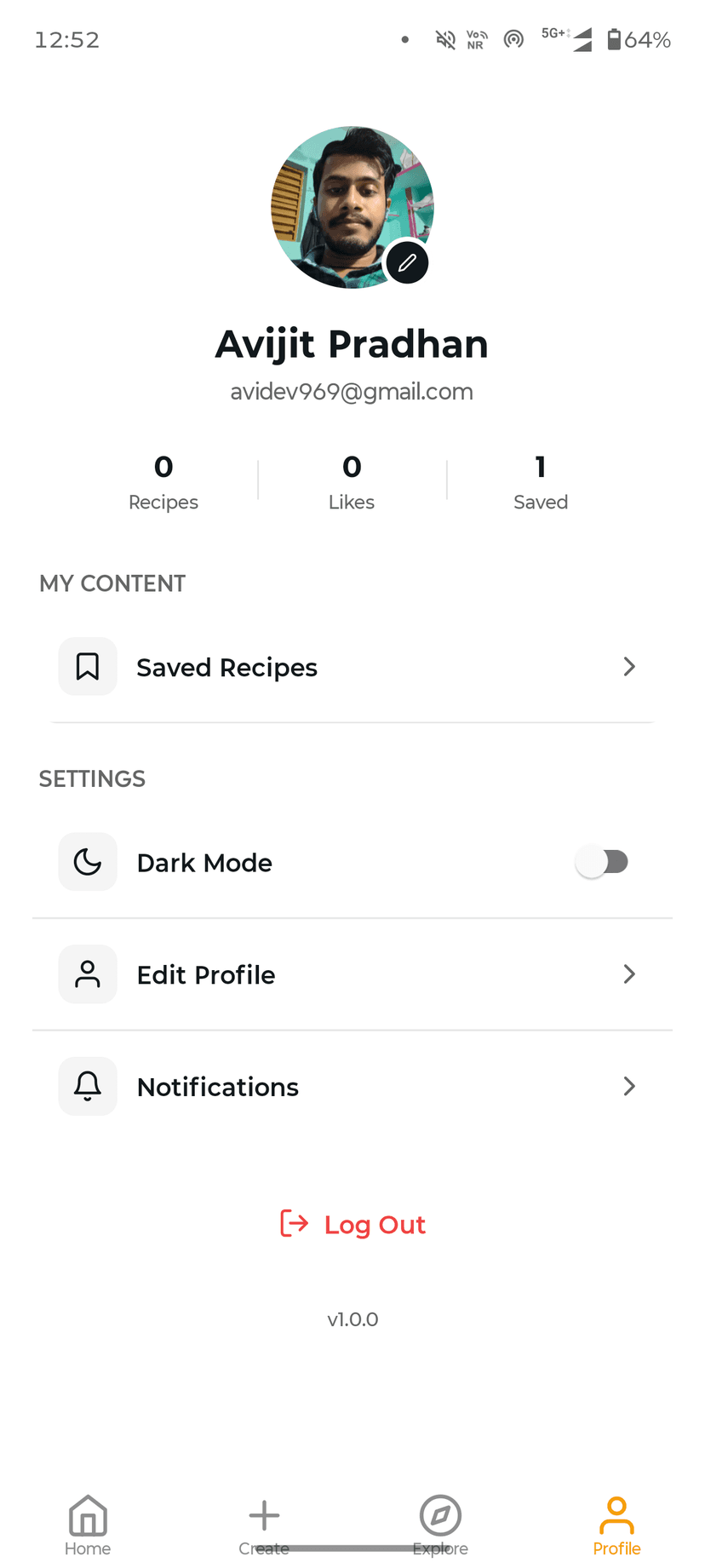Tap the Edit Profile person icon
Screen dimensions: 705x1568
pos(88,974)
